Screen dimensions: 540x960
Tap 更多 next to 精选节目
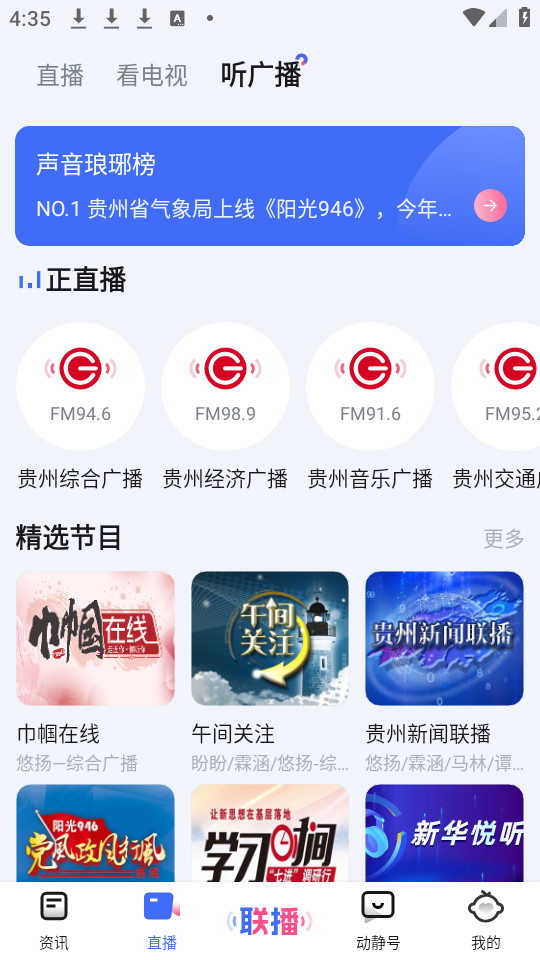(x=504, y=538)
